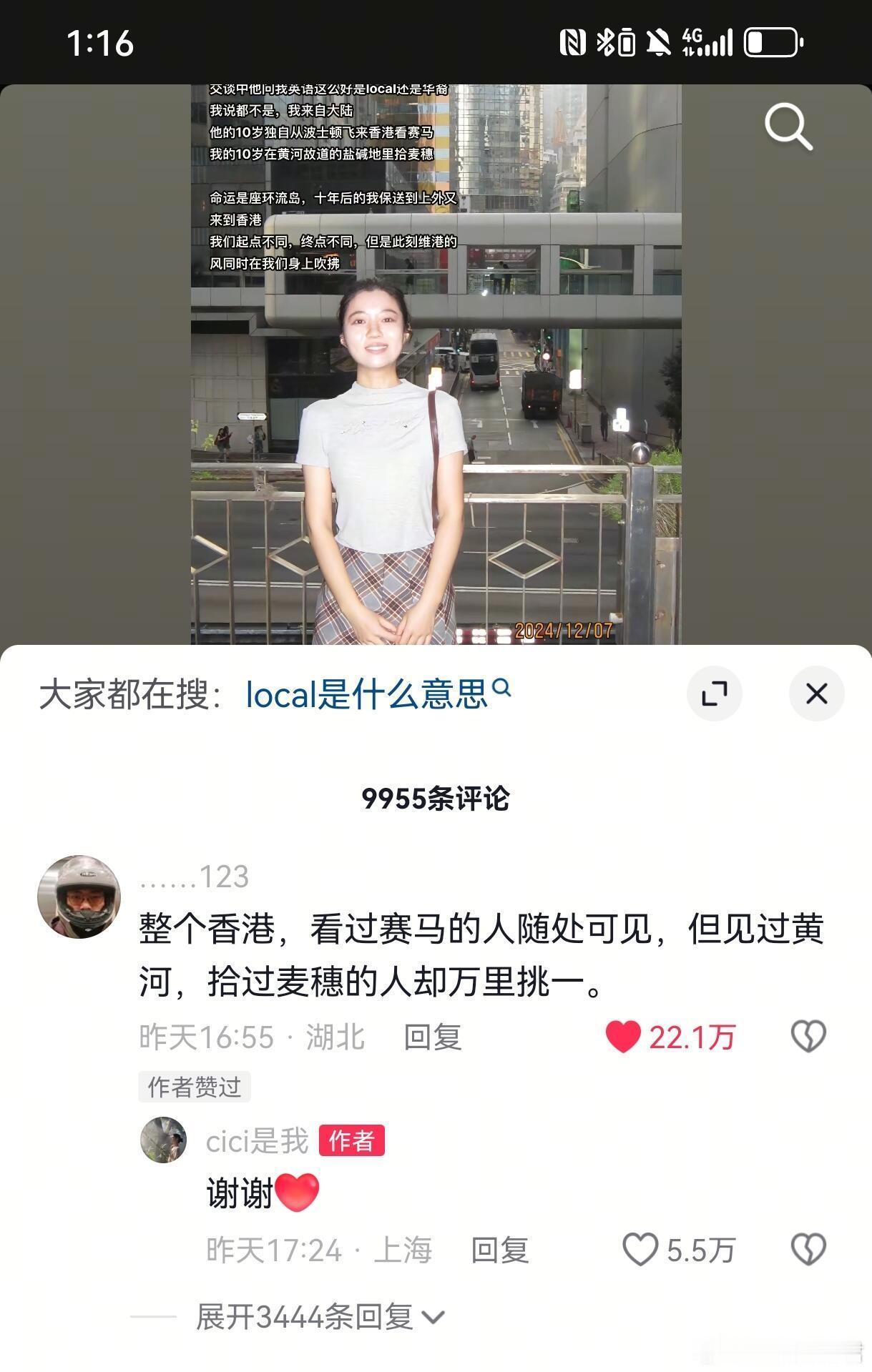Click the 作者赞过 tag
Image resolution: width=872 pixels, height=1372 pixels.
(194, 1087)
